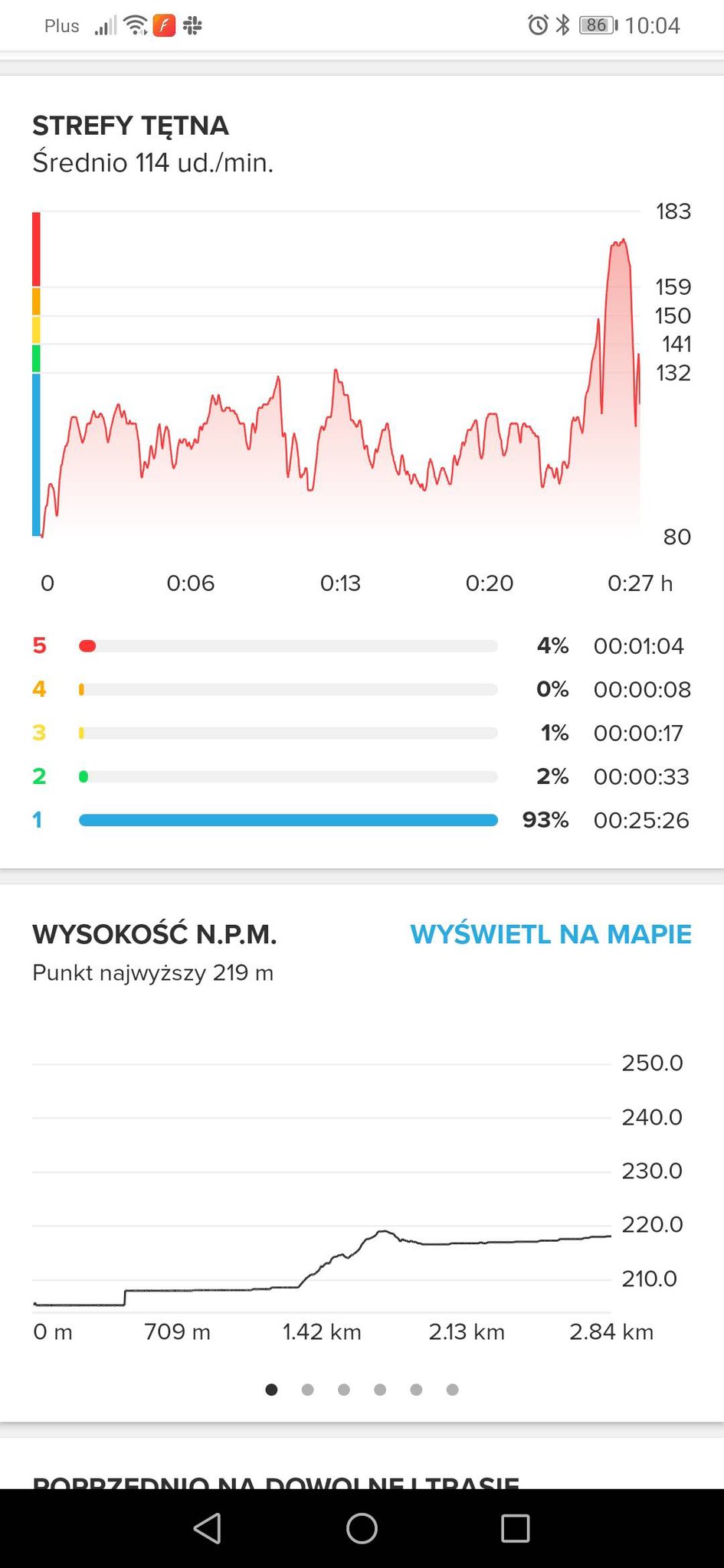Go back with the system back button

tap(208, 1528)
